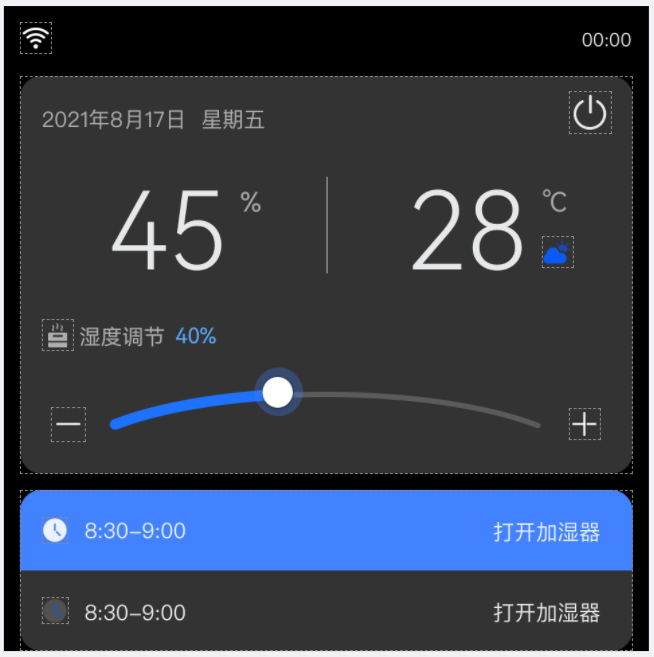Tap the power button icon

(590, 113)
